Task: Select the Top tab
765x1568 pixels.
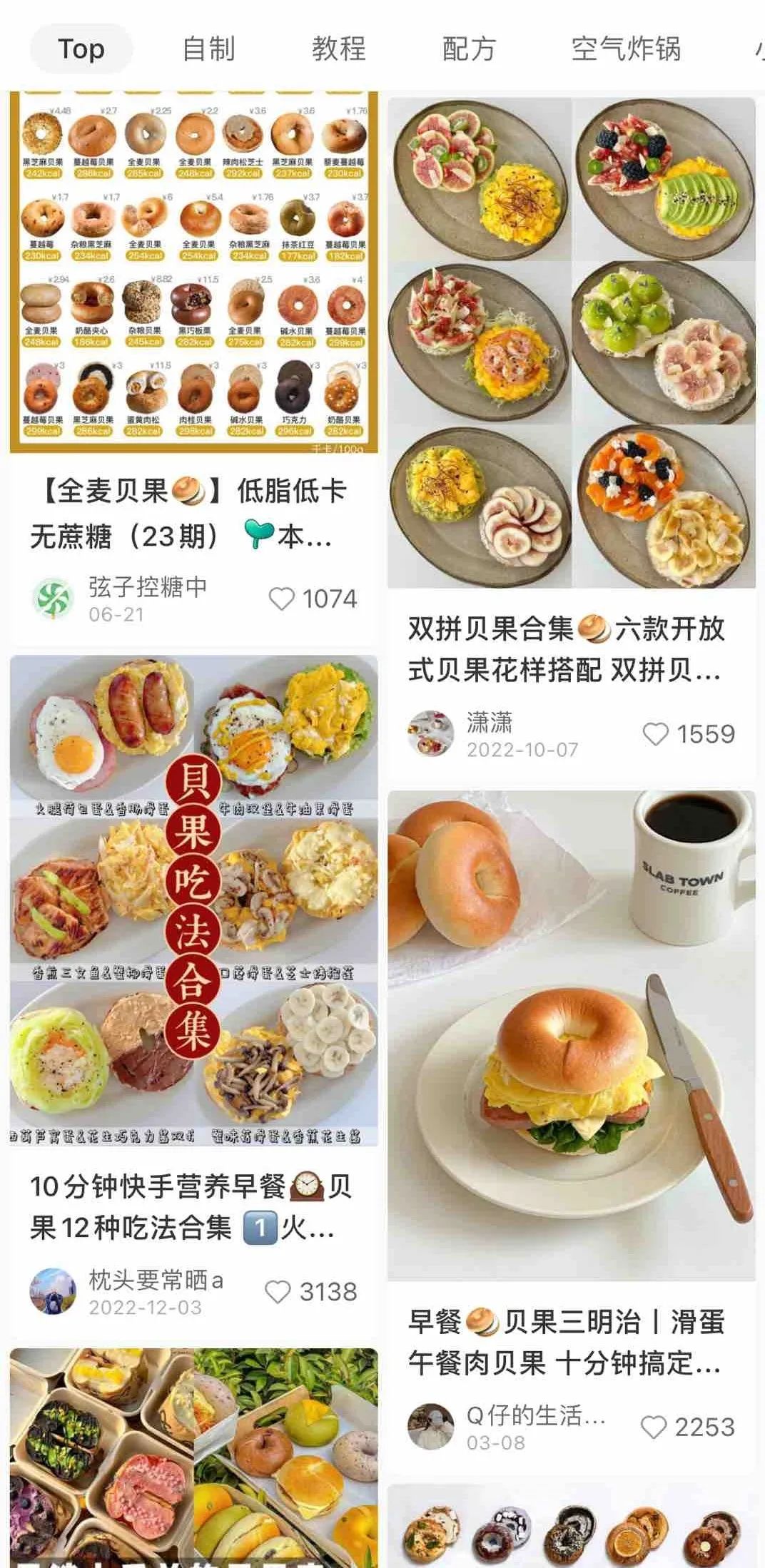Action: tap(81, 49)
